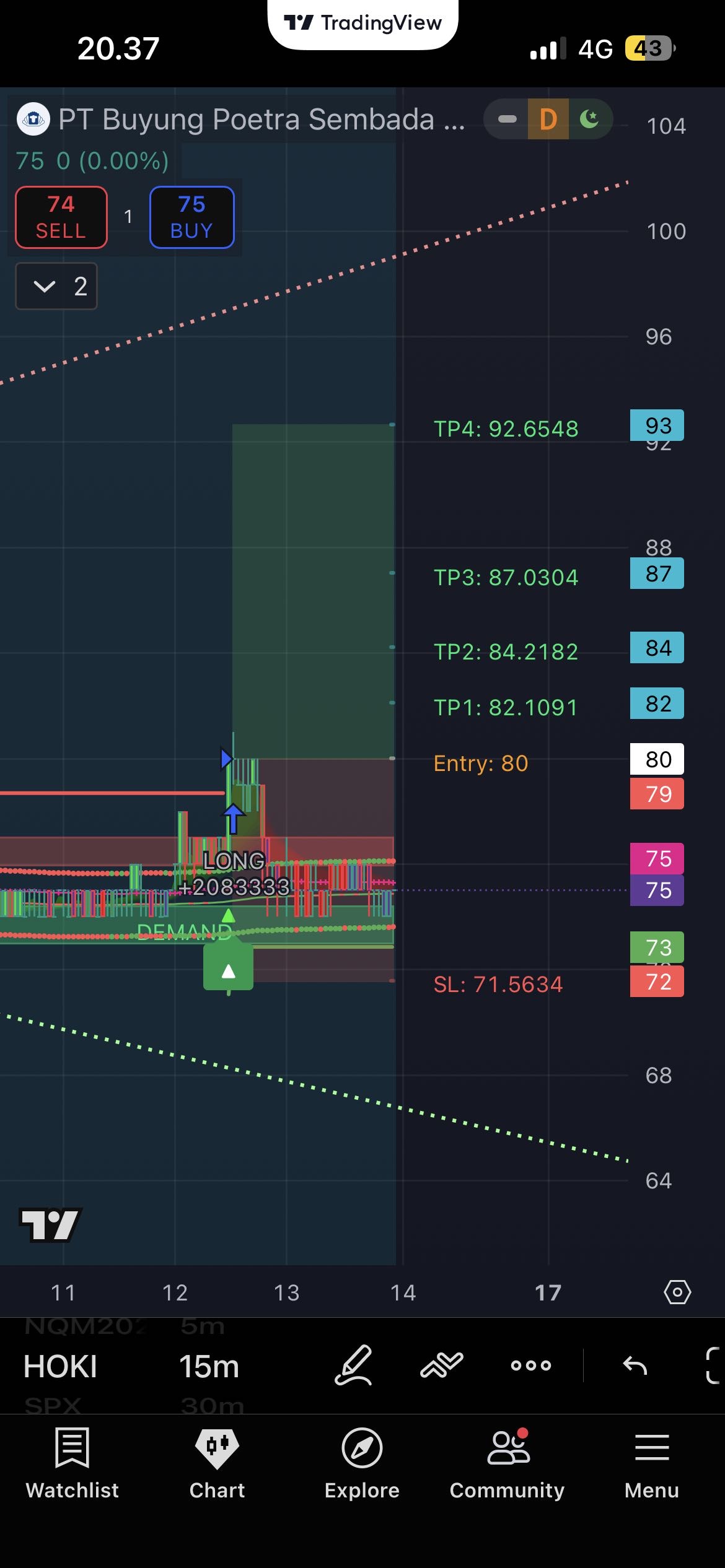Undo the last chart action
Image resolution: width=725 pixels, height=1568 pixels.
635,1365
